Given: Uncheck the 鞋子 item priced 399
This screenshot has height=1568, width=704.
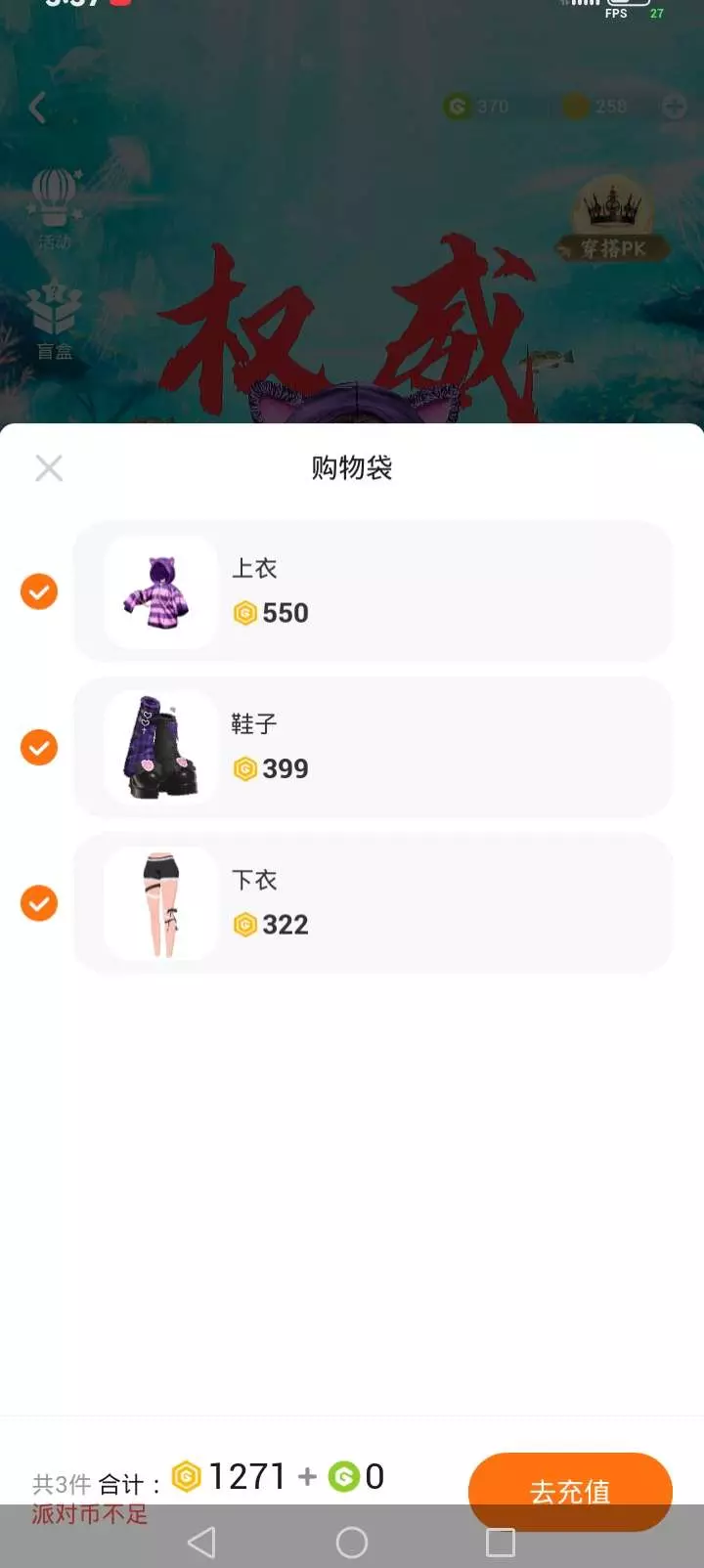Looking at the screenshot, I should click(x=39, y=748).
